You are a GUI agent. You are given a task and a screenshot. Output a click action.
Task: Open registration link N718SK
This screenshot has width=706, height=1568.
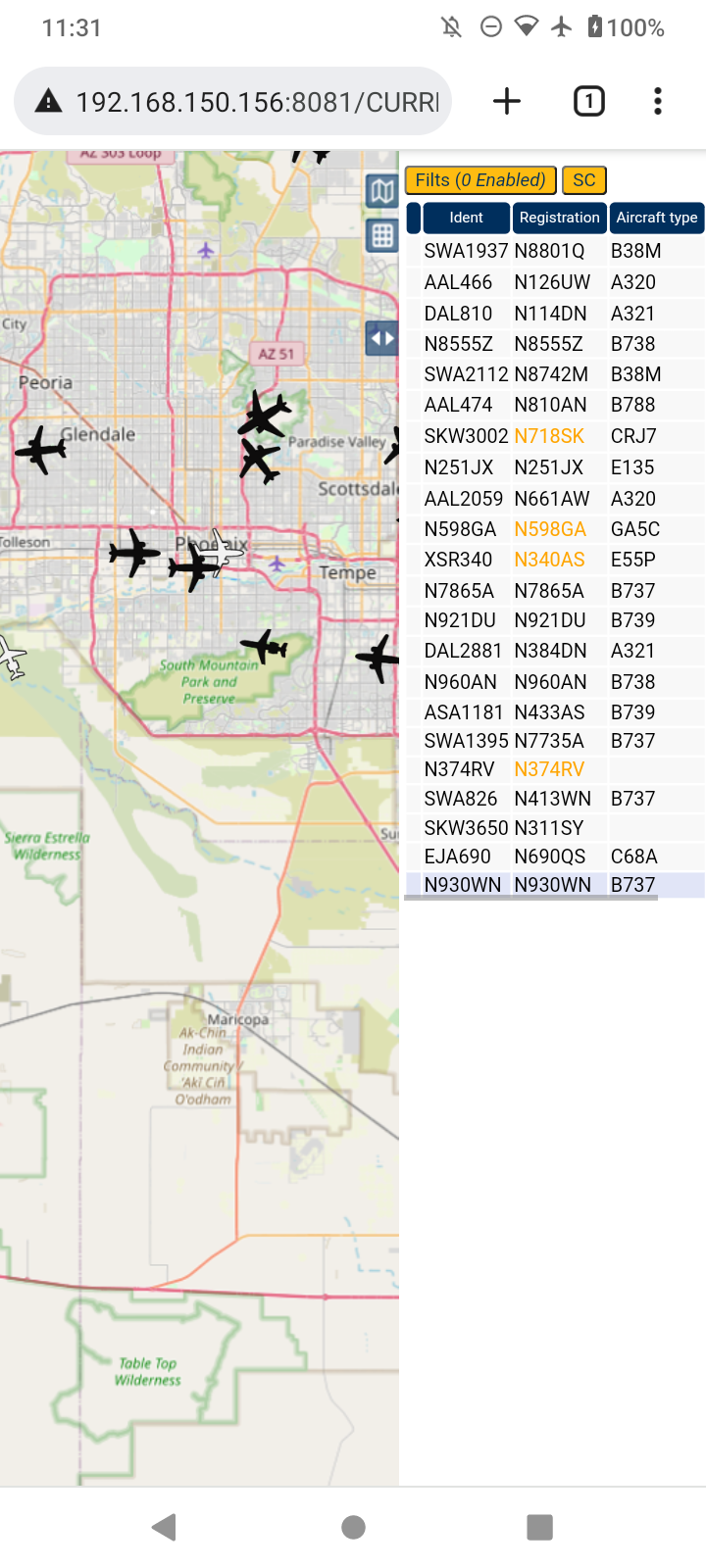coord(549,436)
